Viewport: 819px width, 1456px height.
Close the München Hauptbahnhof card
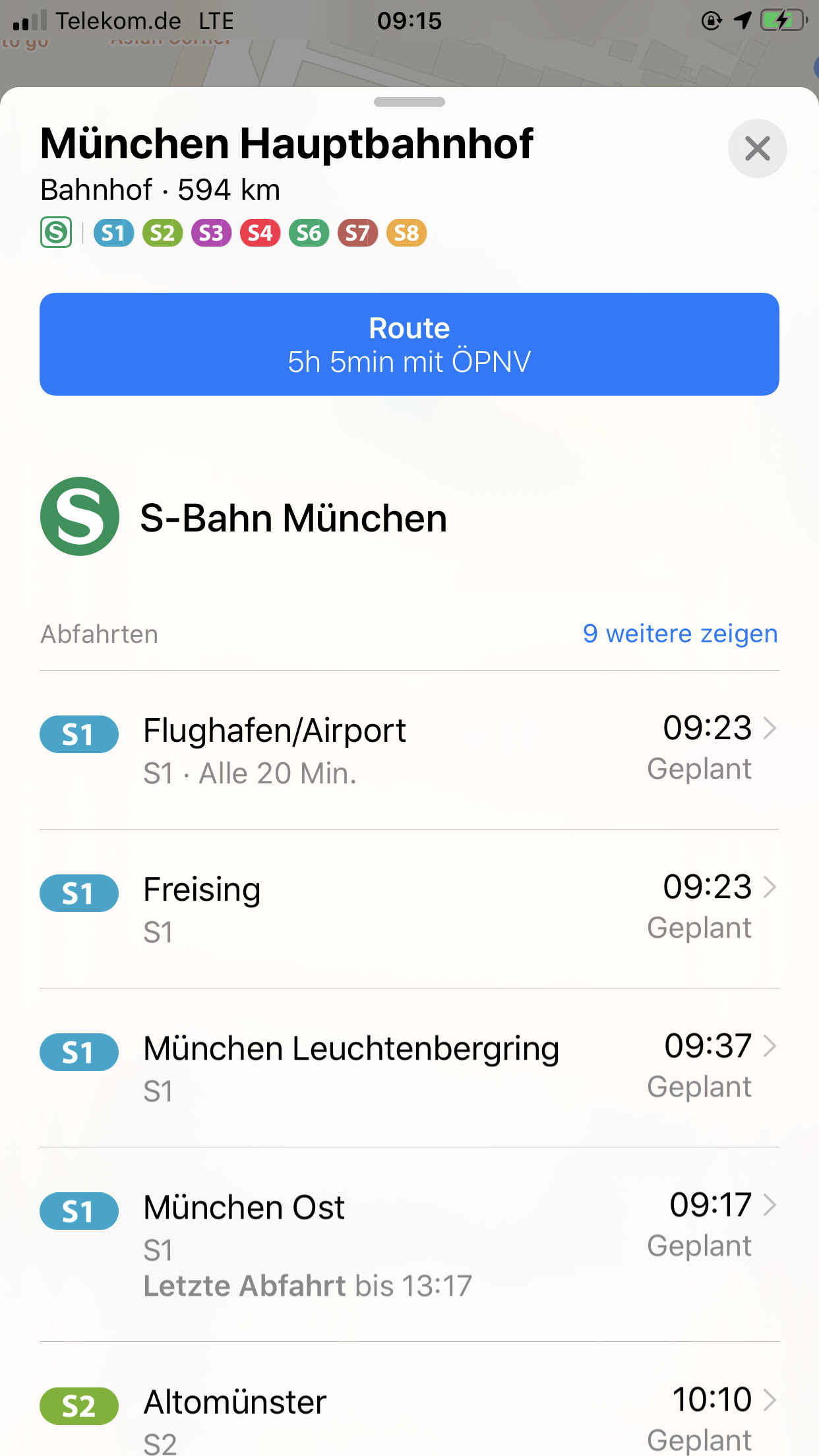pyautogui.click(x=757, y=148)
